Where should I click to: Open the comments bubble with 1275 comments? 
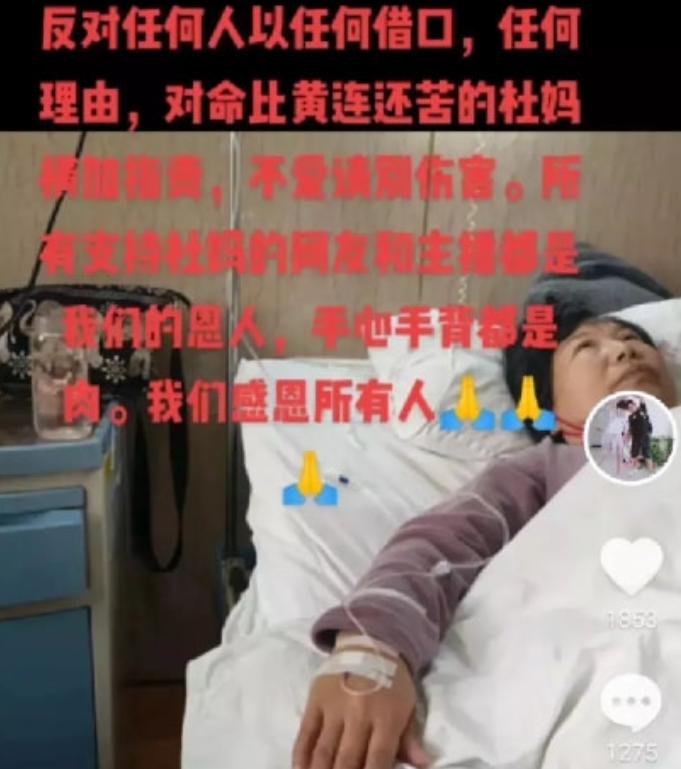click(x=631, y=702)
